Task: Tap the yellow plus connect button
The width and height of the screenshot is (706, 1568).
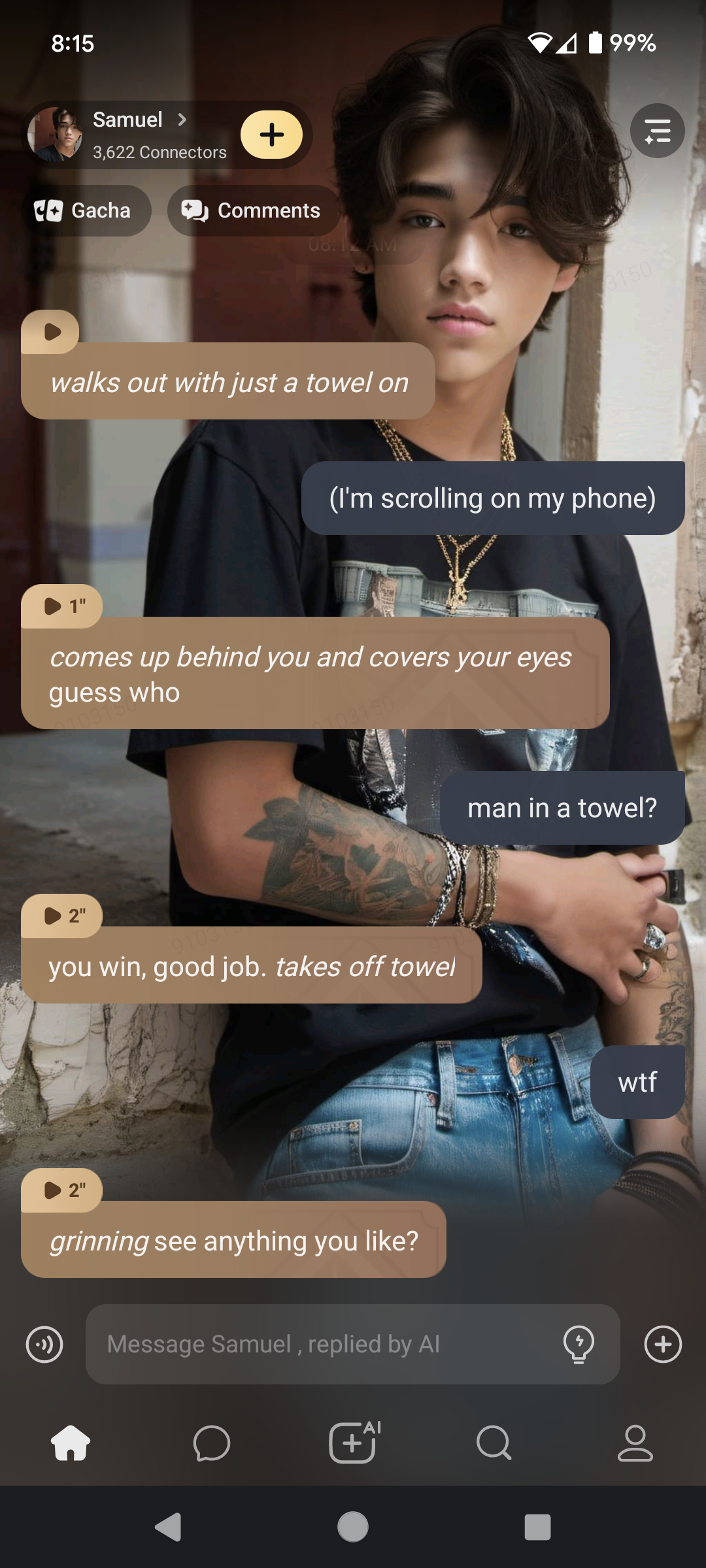Action: (x=271, y=135)
